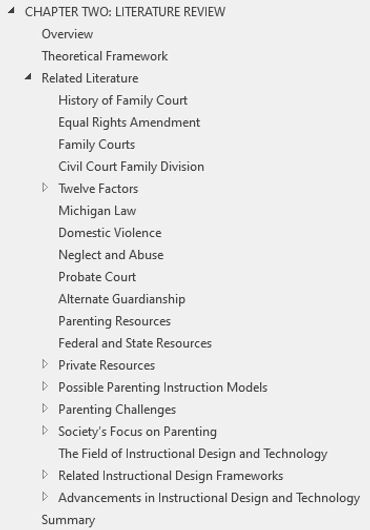The height and width of the screenshot is (530, 370).
Task: Expand the Private Resources heading
Action: (x=45, y=364)
